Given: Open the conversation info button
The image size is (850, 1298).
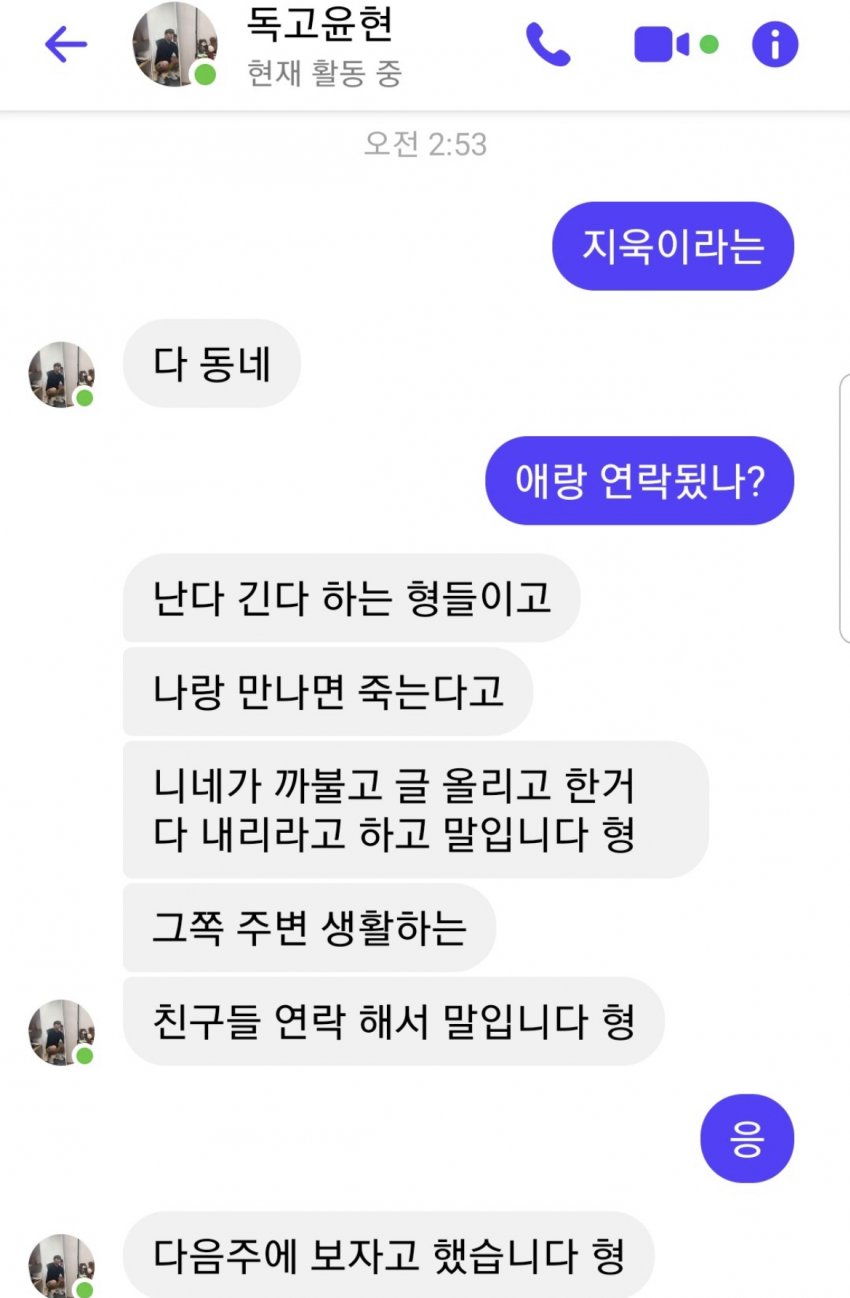Looking at the screenshot, I should point(775,45).
